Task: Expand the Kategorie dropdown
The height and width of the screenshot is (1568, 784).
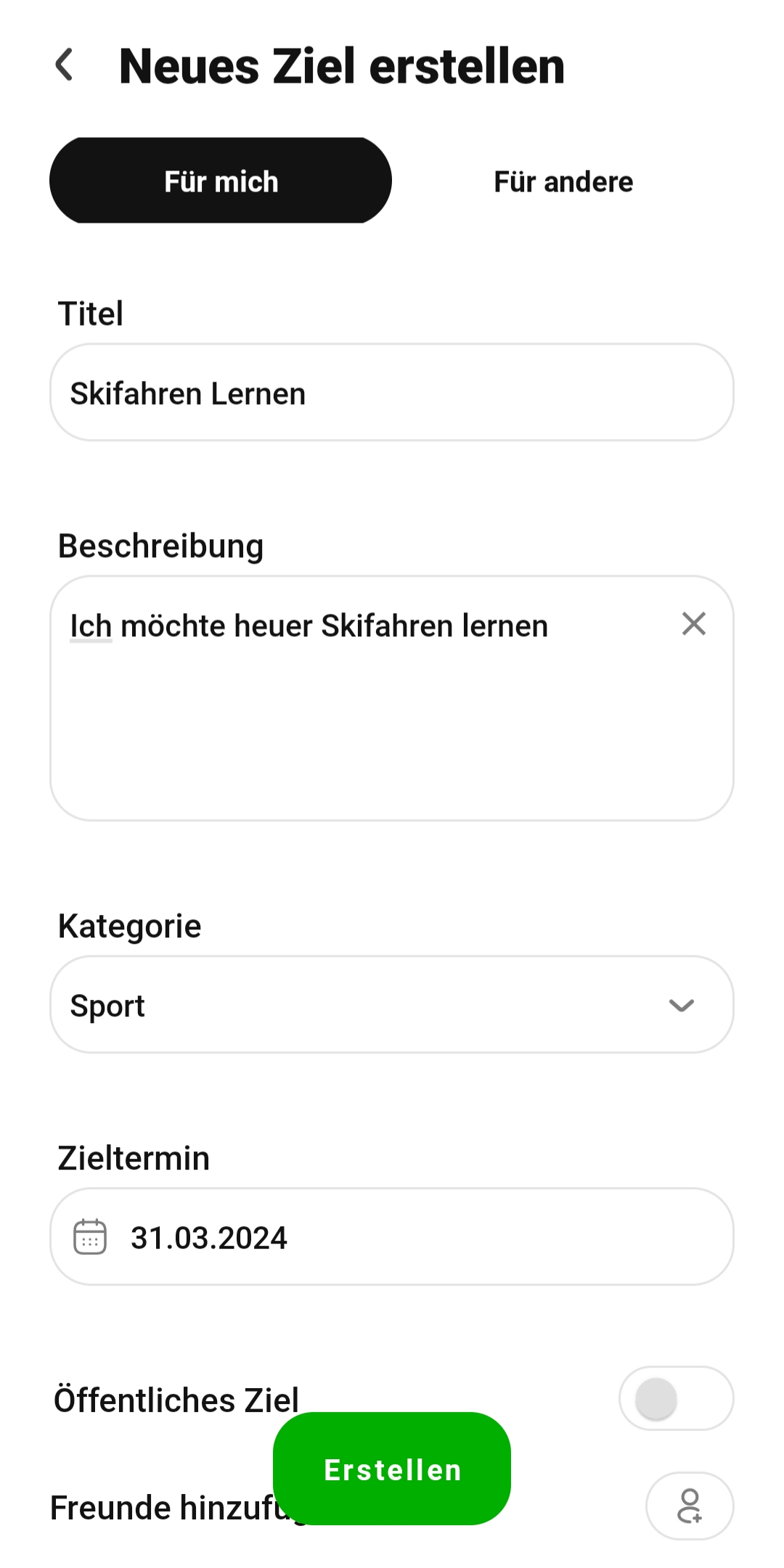Action: [x=392, y=1005]
